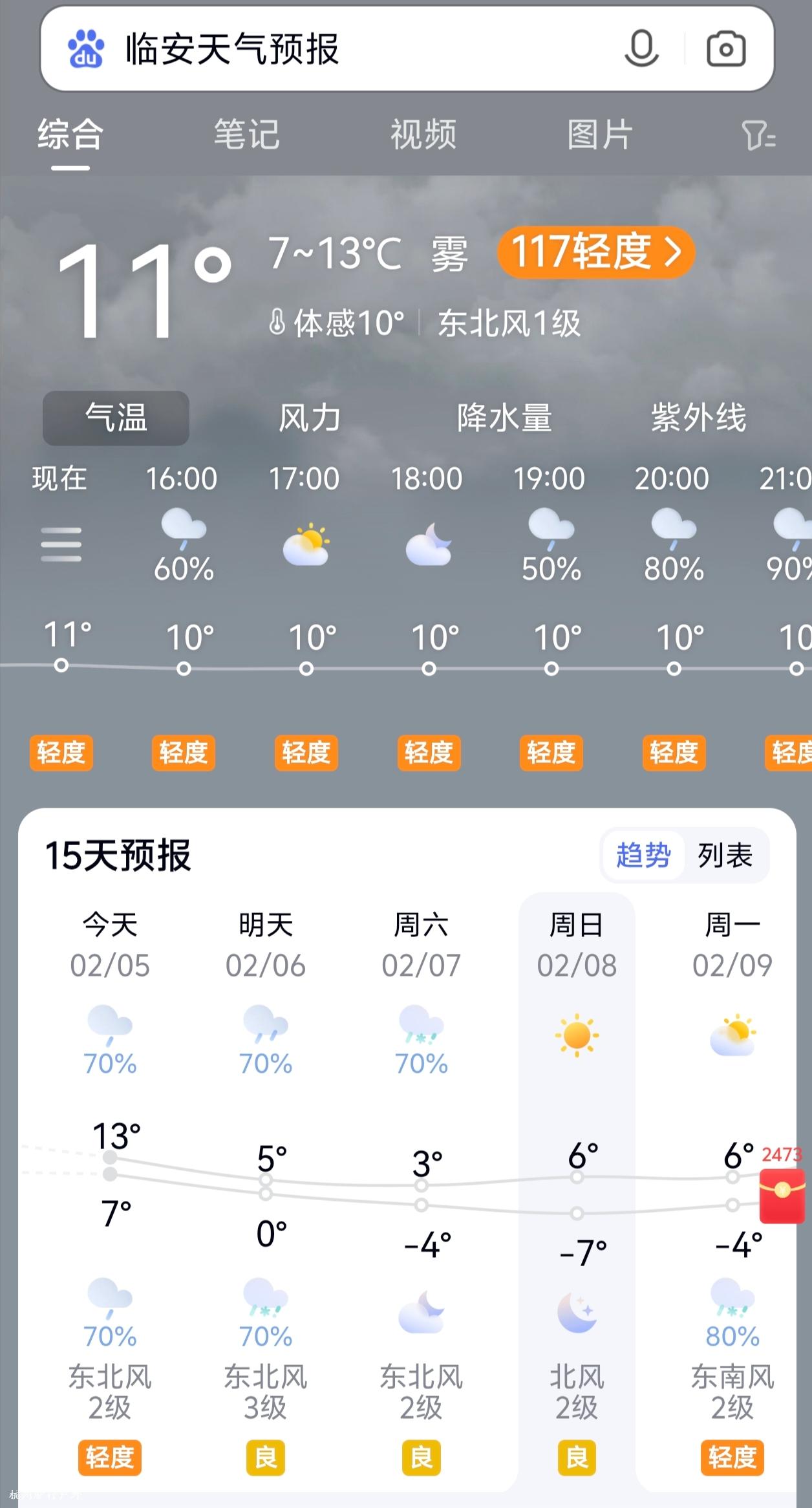Screen dimensions: 812x1508
Task: Select the 气温 hourly tab
Action: (116, 418)
